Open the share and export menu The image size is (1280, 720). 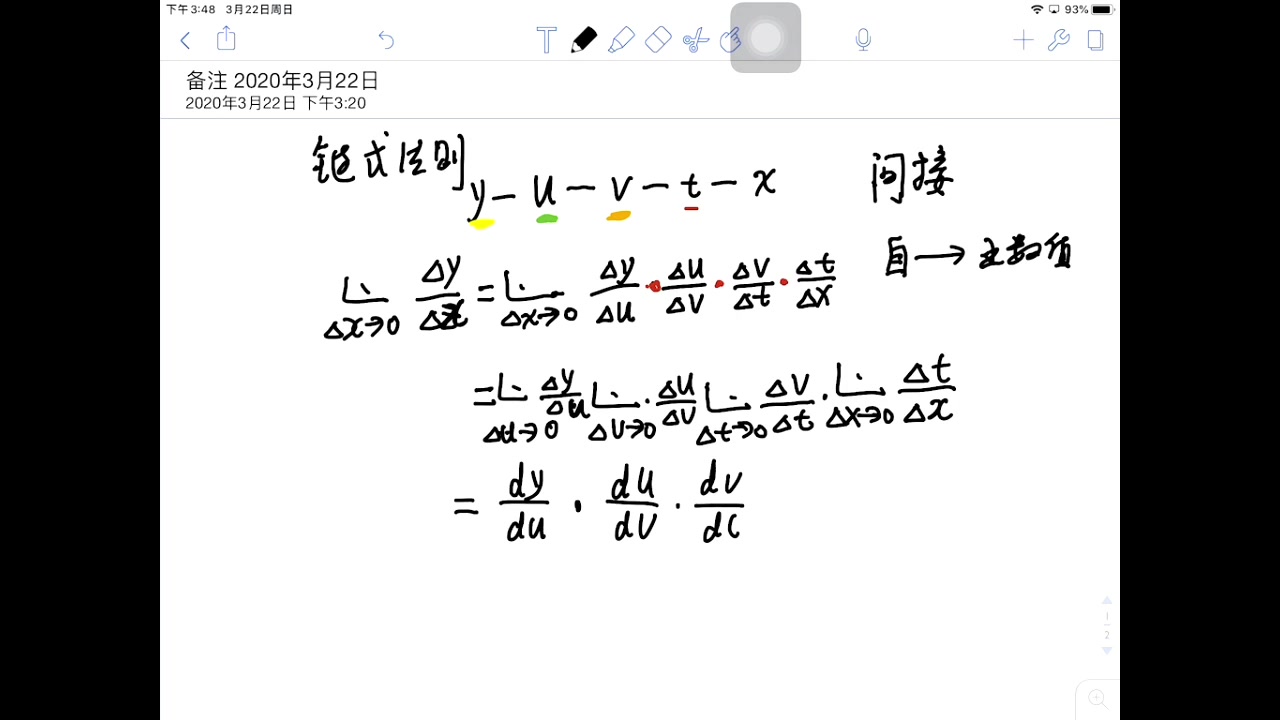click(226, 39)
